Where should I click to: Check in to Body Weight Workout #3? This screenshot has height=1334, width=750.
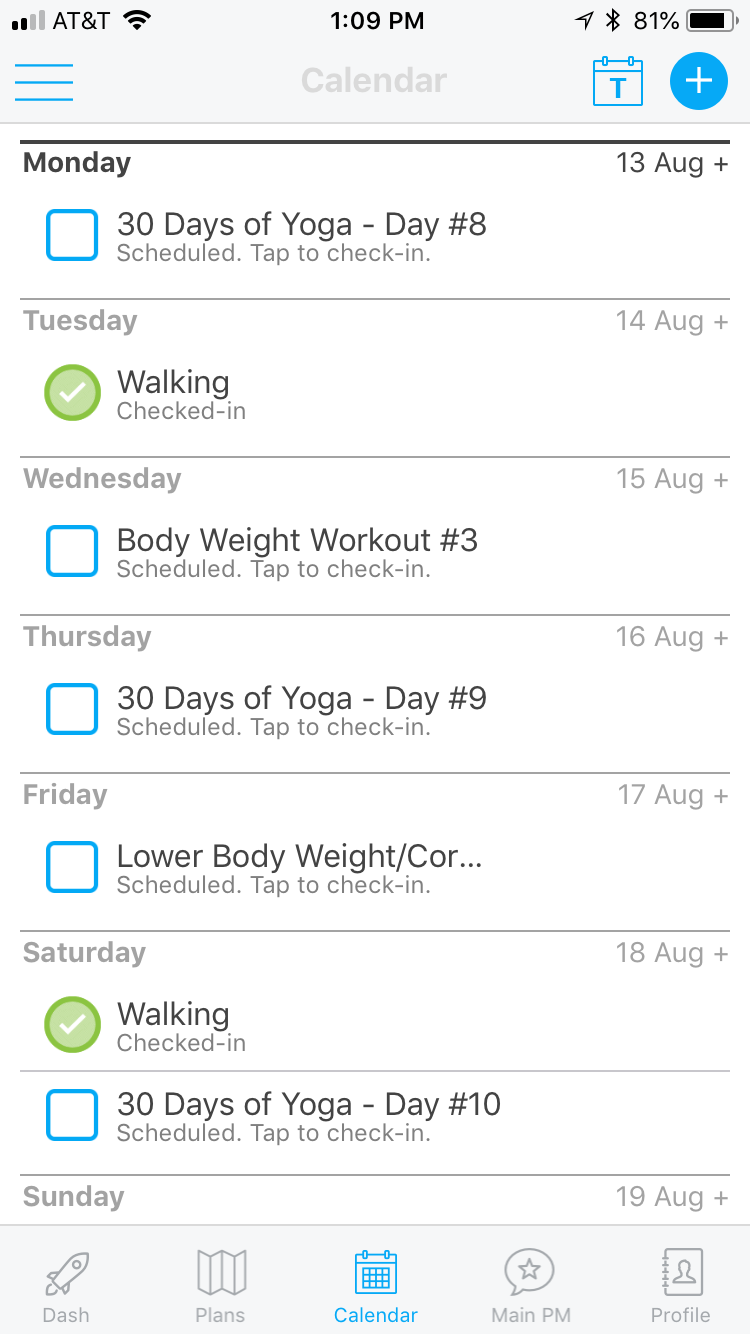pyautogui.click(x=72, y=551)
